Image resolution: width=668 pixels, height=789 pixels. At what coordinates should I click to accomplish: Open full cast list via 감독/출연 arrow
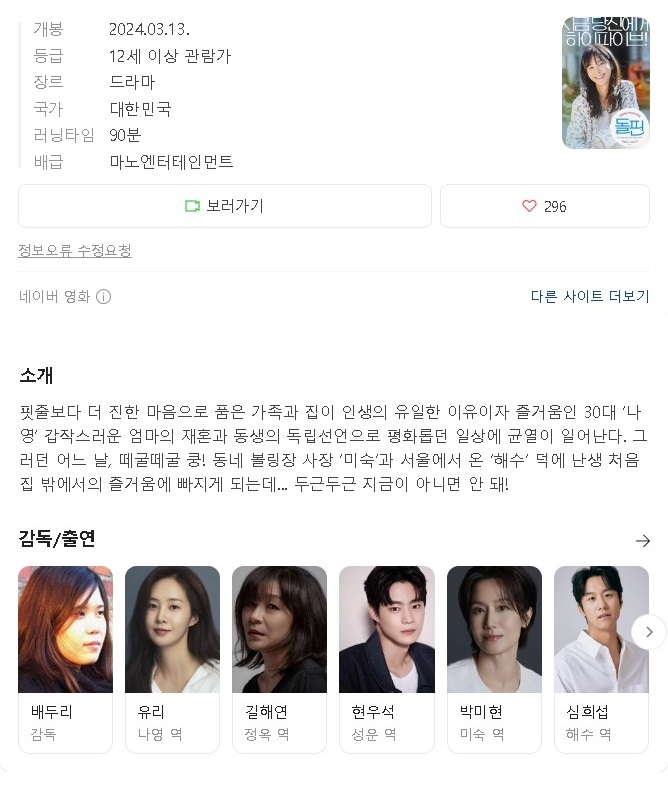642,540
